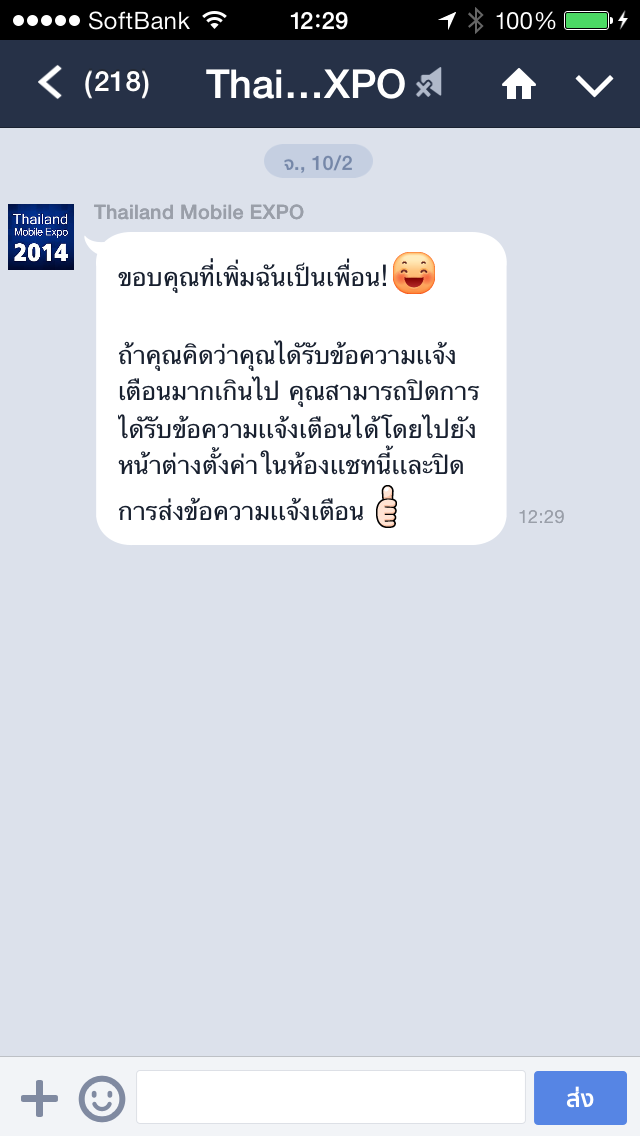Open the home icon in the header
The width and height of the screenshot is (640, 1136).
[518, 86]
